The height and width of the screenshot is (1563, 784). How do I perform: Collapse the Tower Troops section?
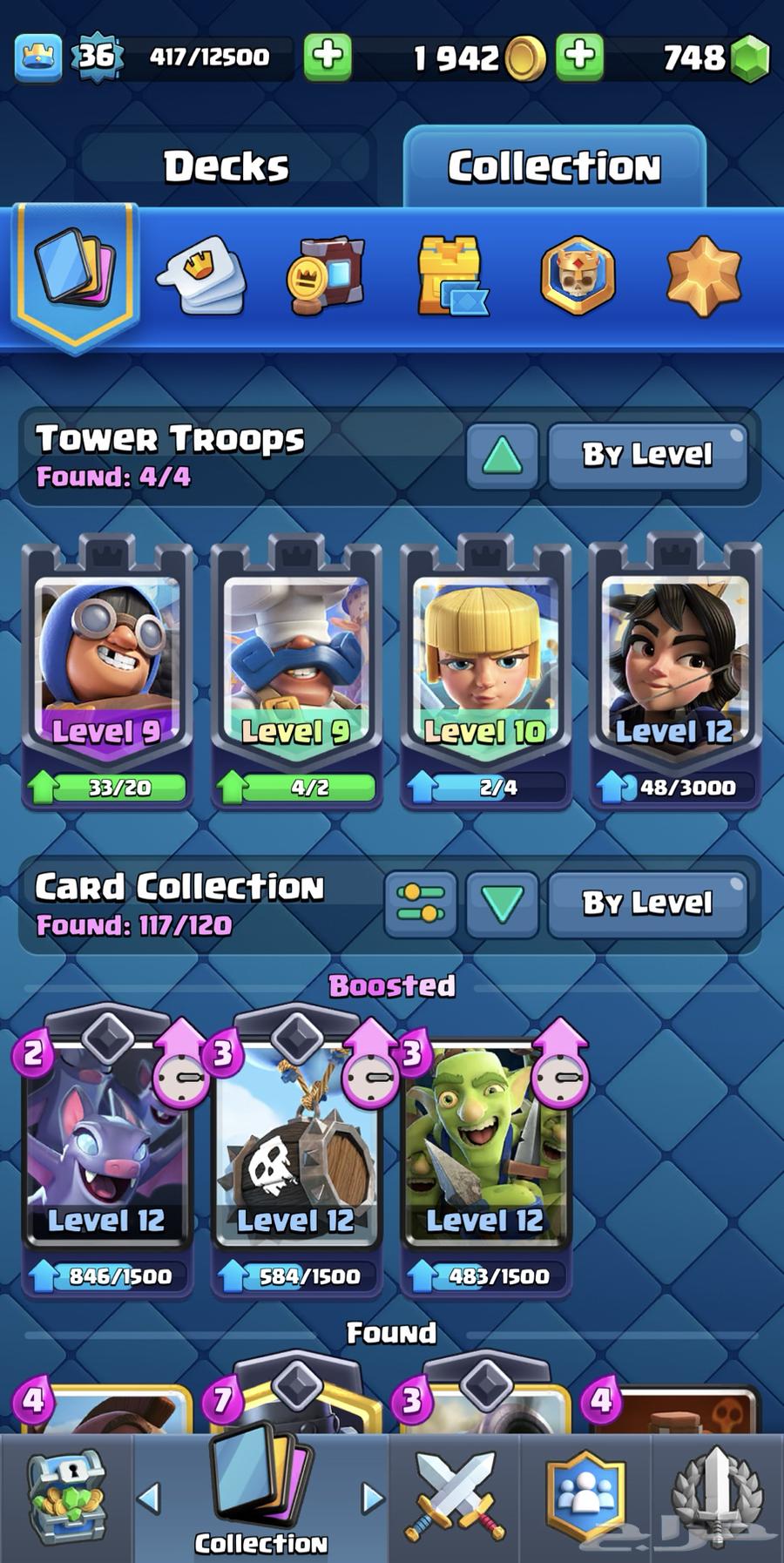(502, 455)
